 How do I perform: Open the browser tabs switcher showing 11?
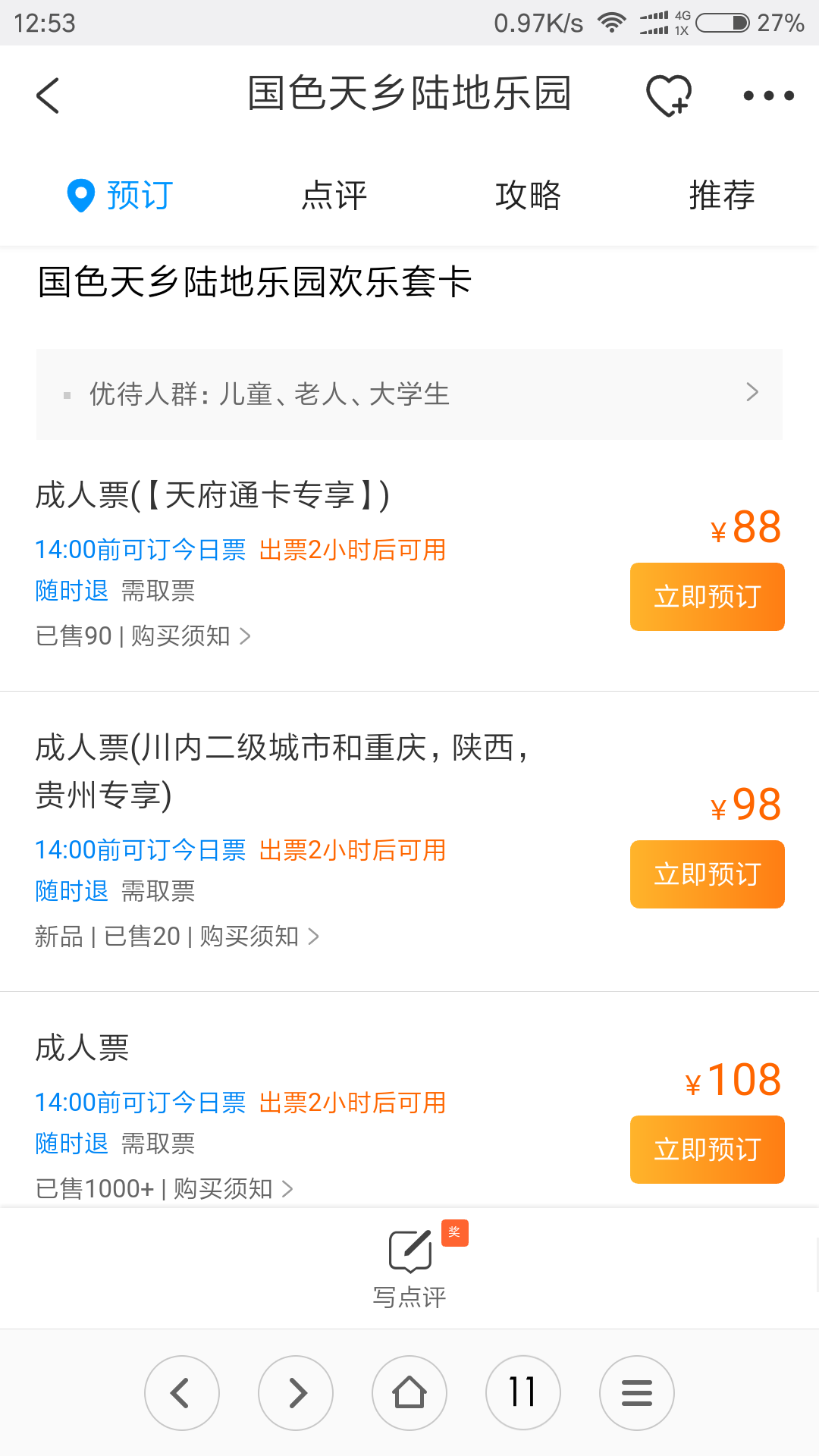coord(523,1393)
